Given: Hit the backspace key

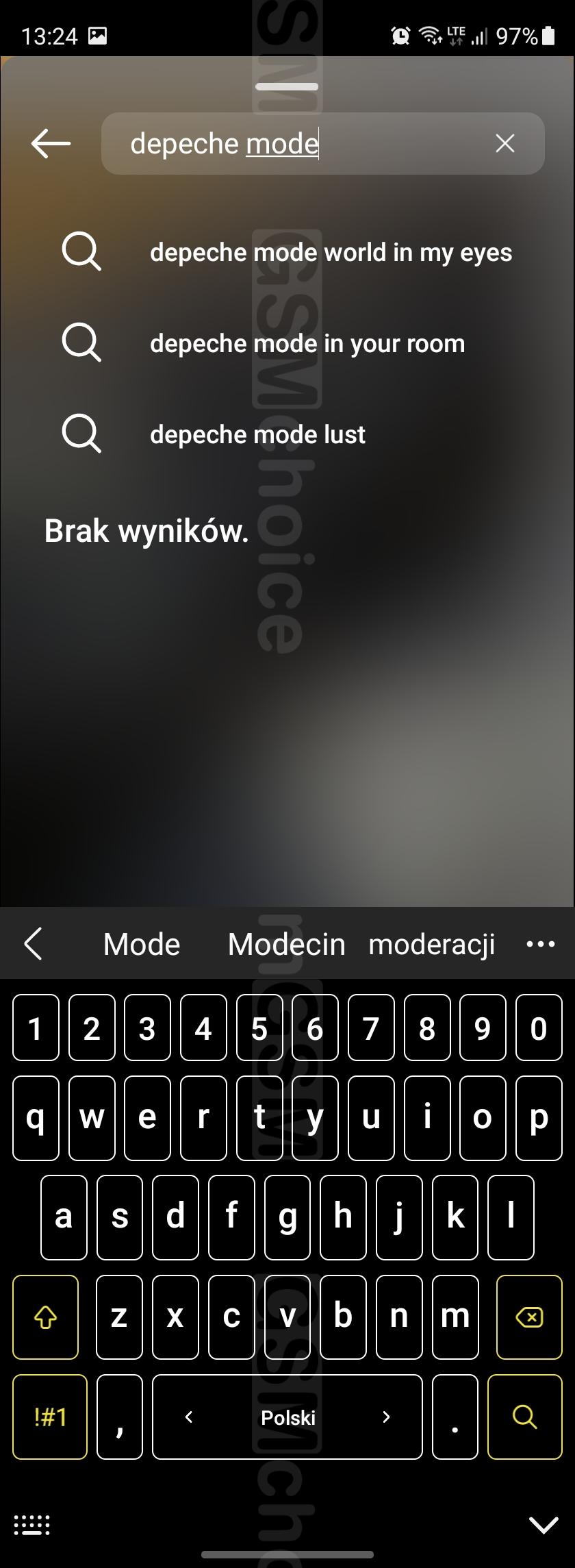Looking at the screenshot, I should pos(528,1317).
